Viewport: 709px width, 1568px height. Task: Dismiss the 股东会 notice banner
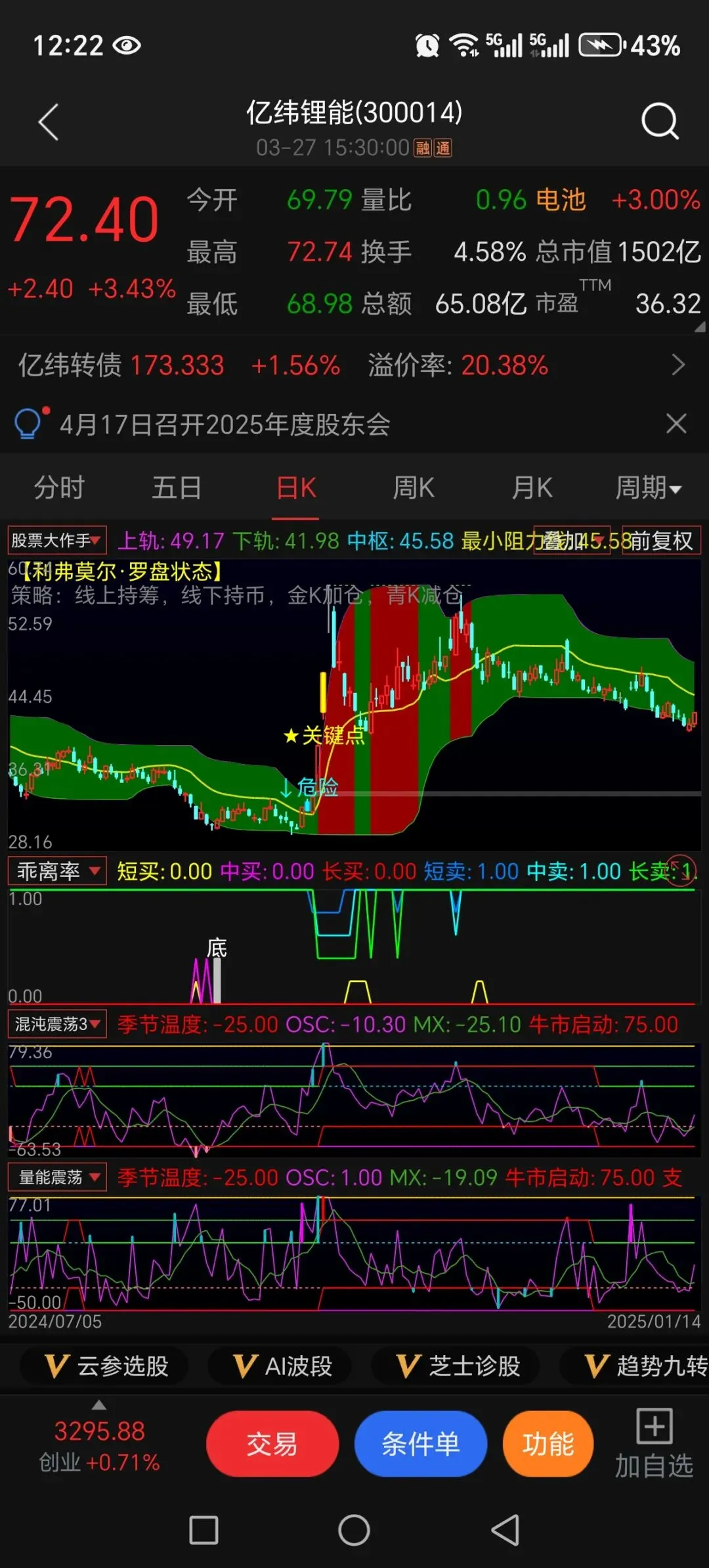pyautogui.click(x=676, y=424)
